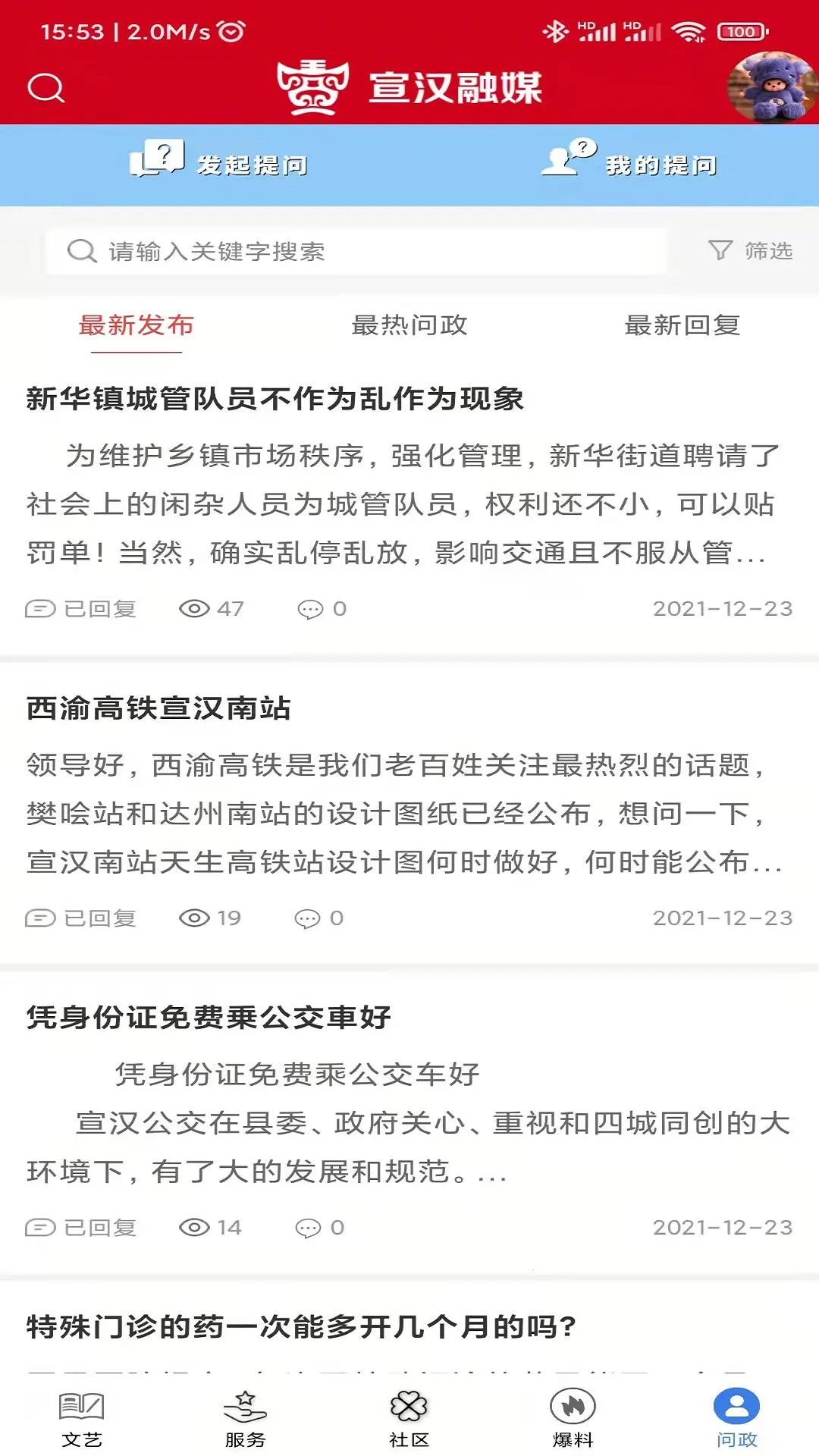Viewport: 819px width, 1456px height.
Task: Open the post 新华镇城管队员不作为乱作为现象
Action: pos(275,399)
